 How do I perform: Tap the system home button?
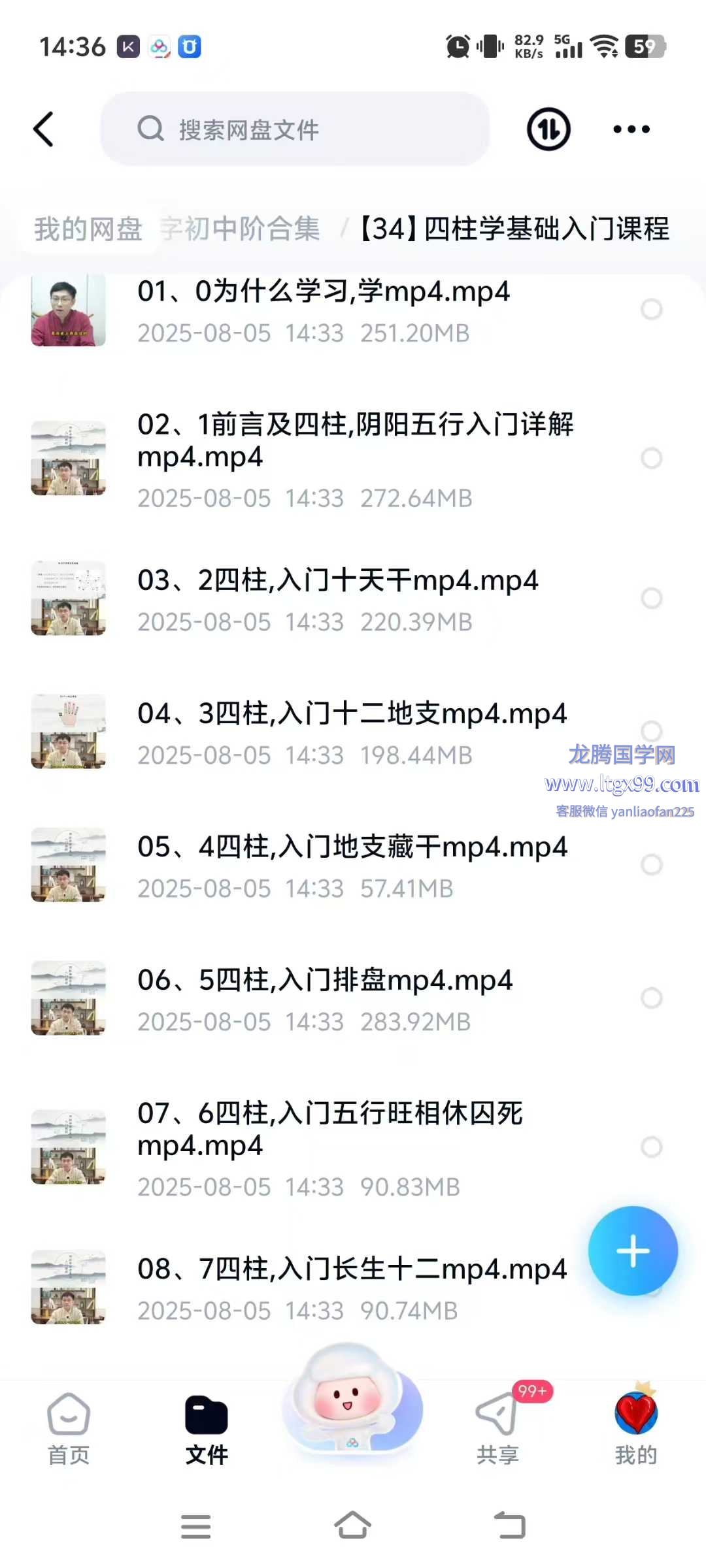click(352, 1526)
